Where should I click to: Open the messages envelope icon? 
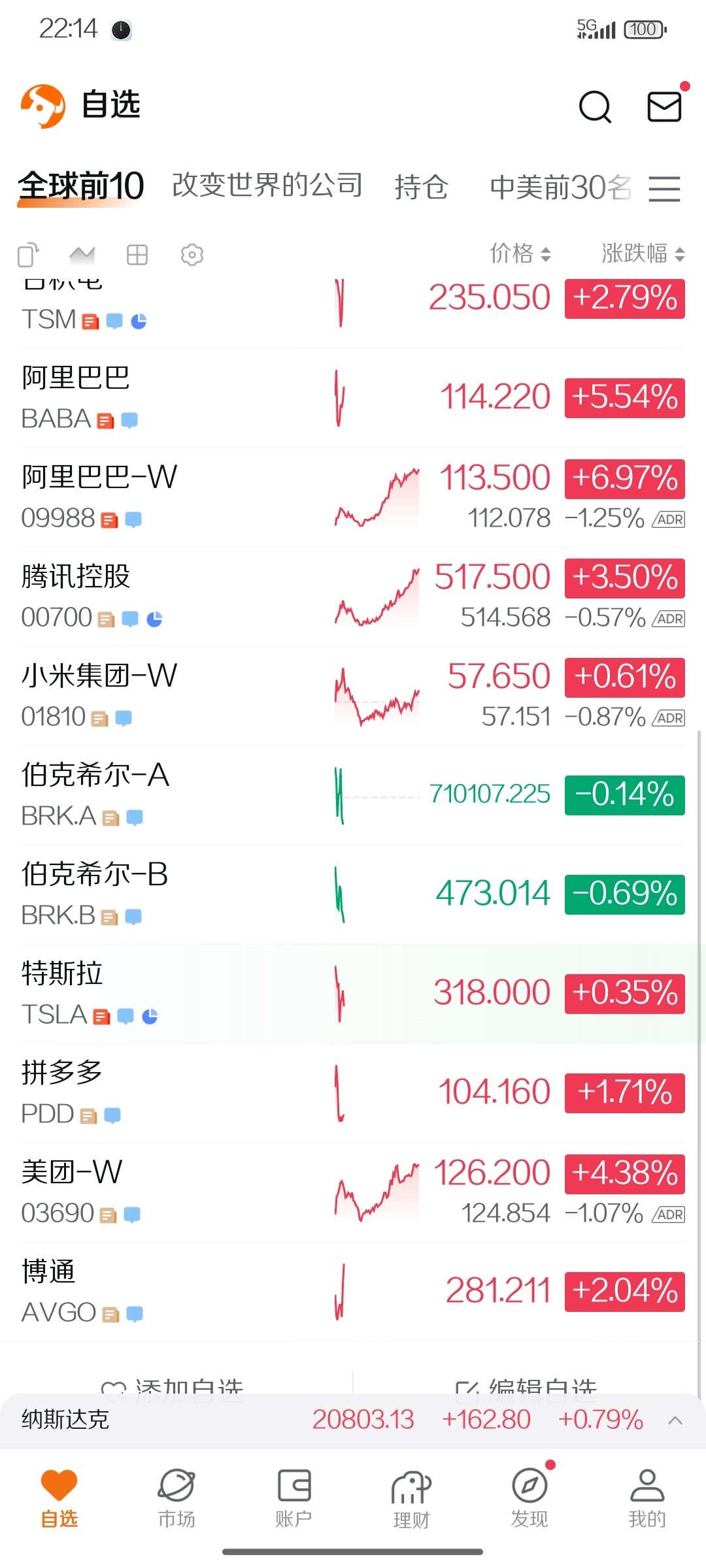[x=664, y=106]
